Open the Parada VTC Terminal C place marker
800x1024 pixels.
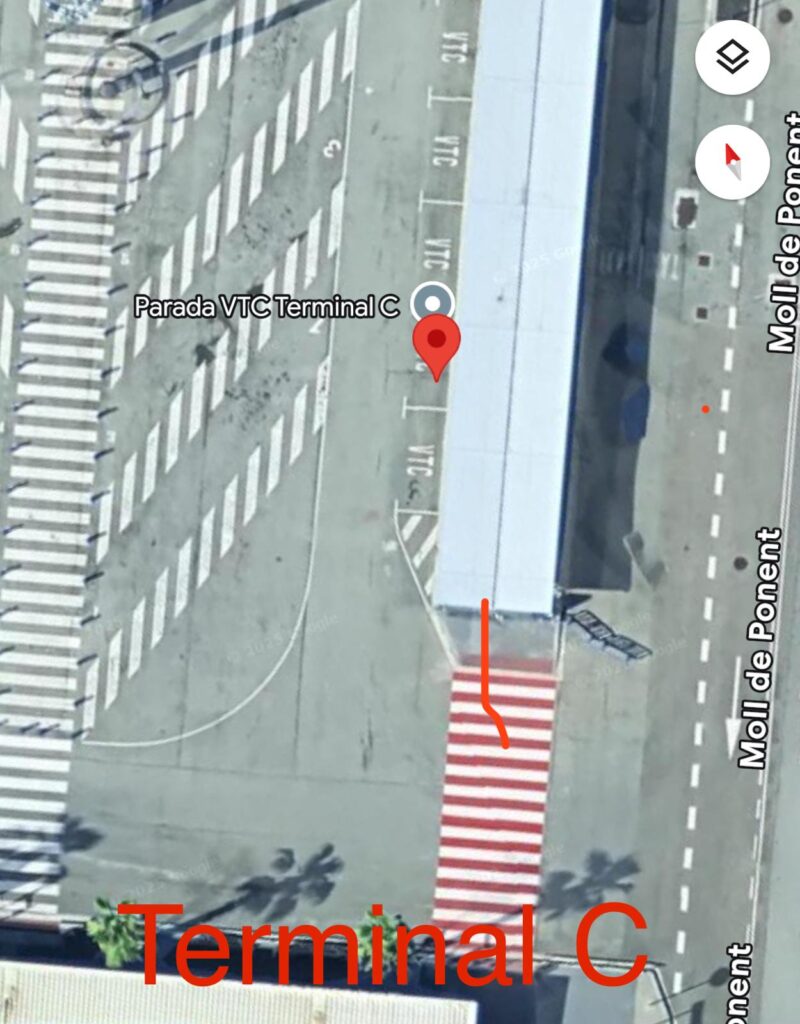coord(432,302)
